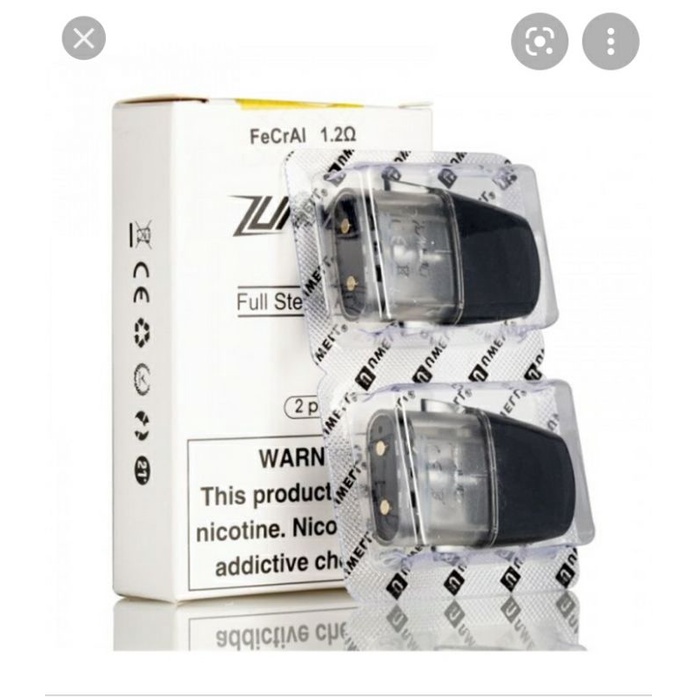This screenshot has width=697, height=697.
Task: Close the image viewer
Action: [x=84, y=40]
